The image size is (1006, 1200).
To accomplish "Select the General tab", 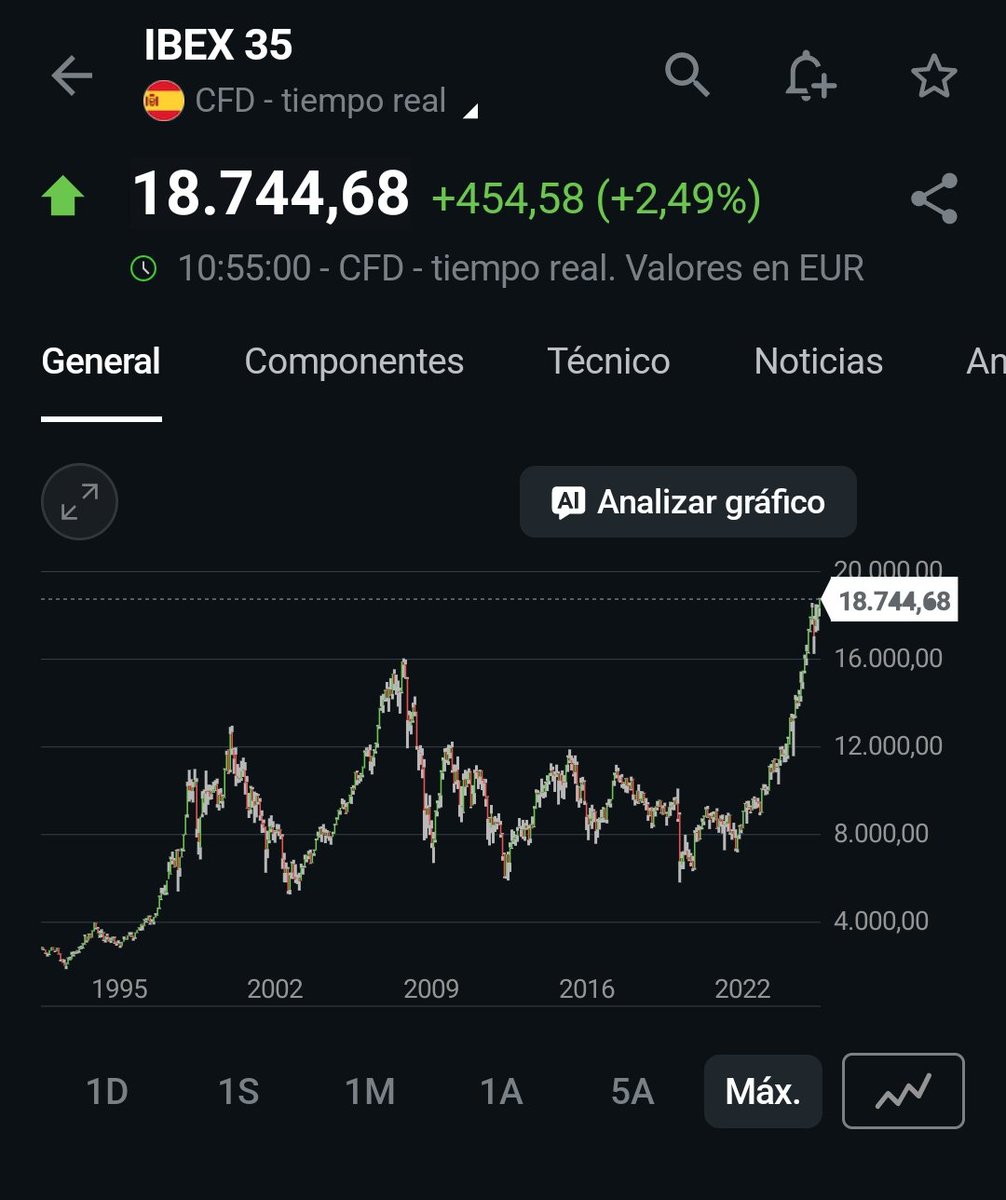I will point(101,361).
